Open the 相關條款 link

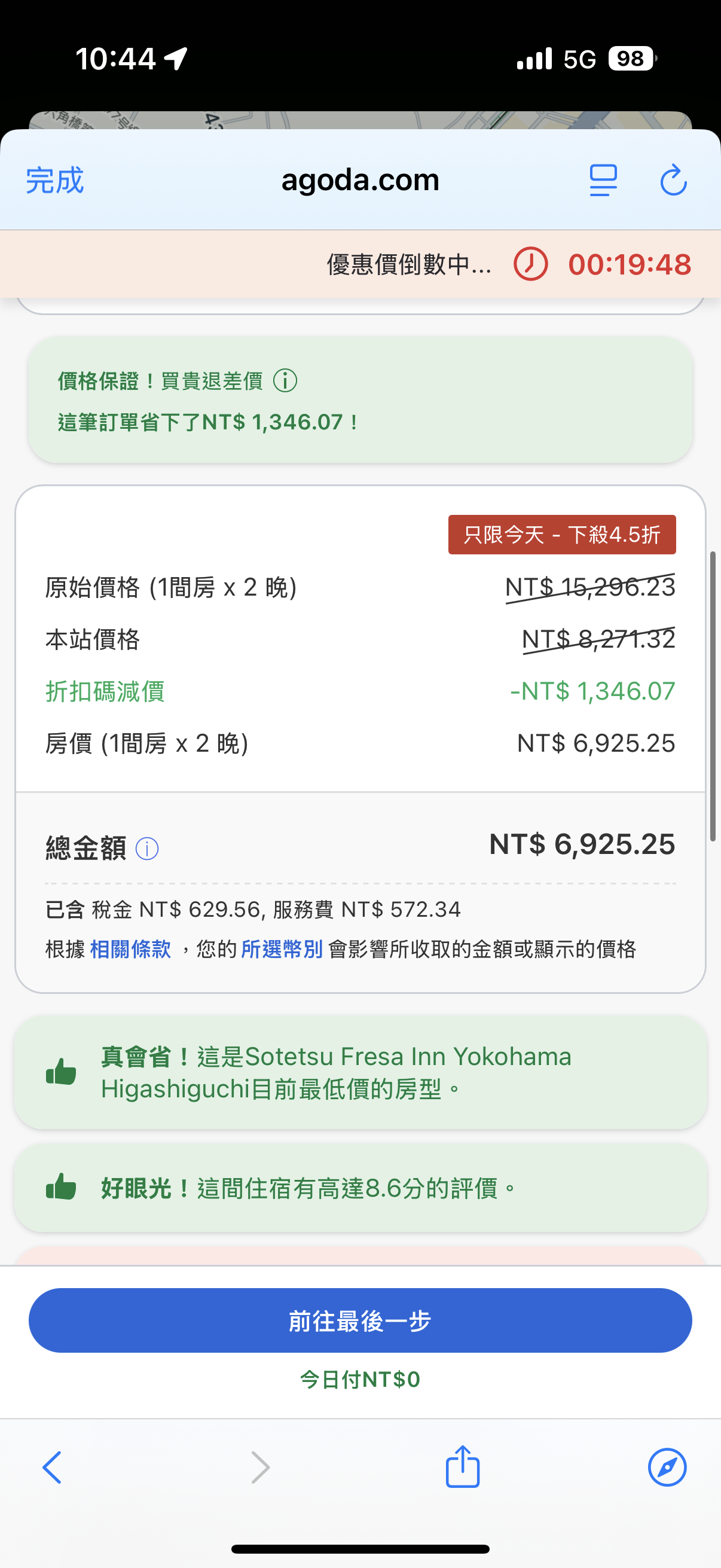tap(130, 949)
